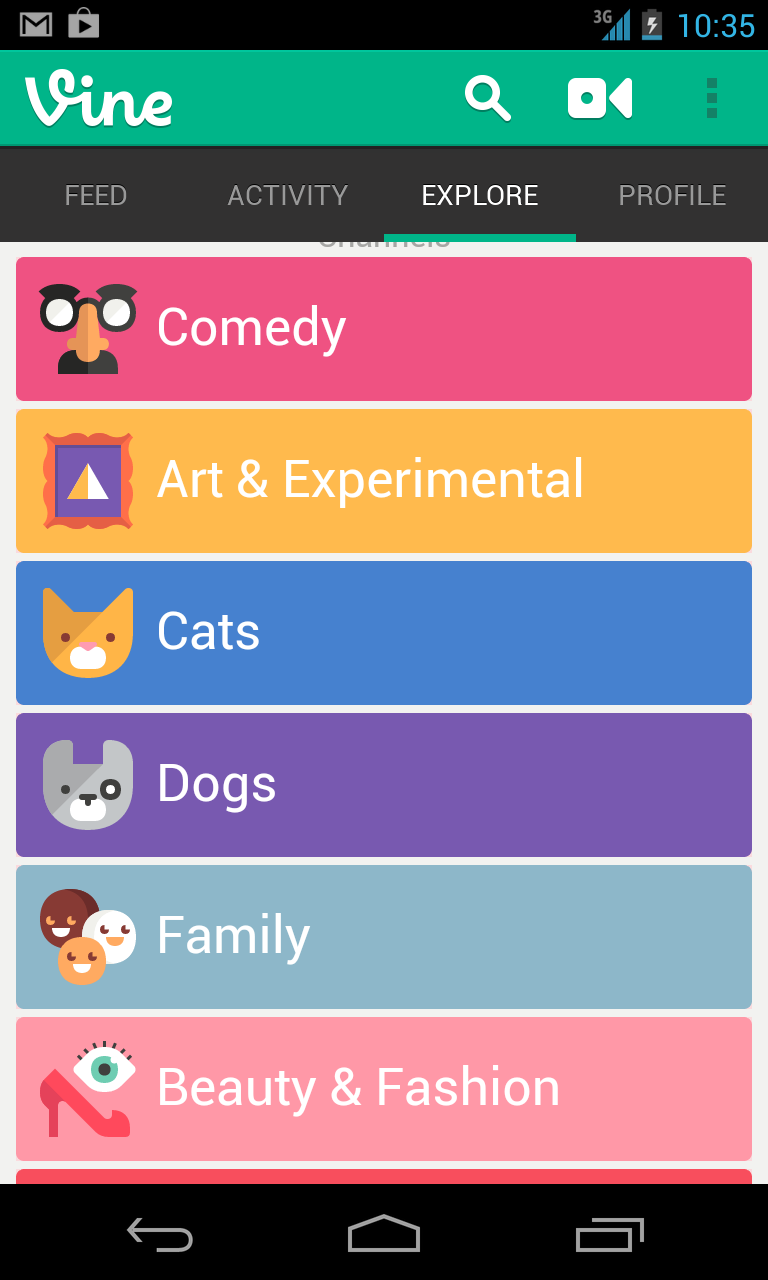Go to the home screen
The width and height of the screenshot is (768, 1280).
coord(384,1234)
